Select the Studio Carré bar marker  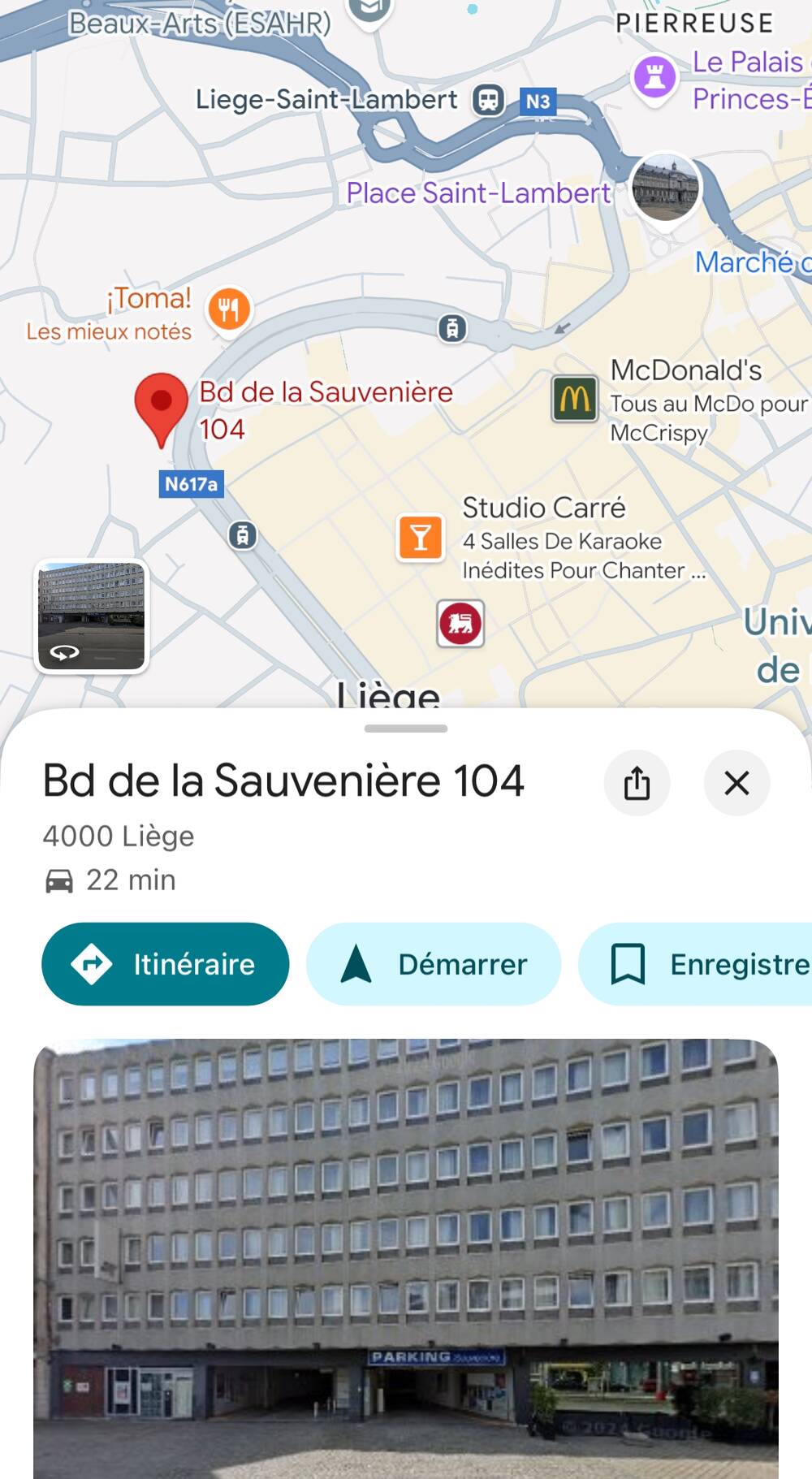(421, 538)
